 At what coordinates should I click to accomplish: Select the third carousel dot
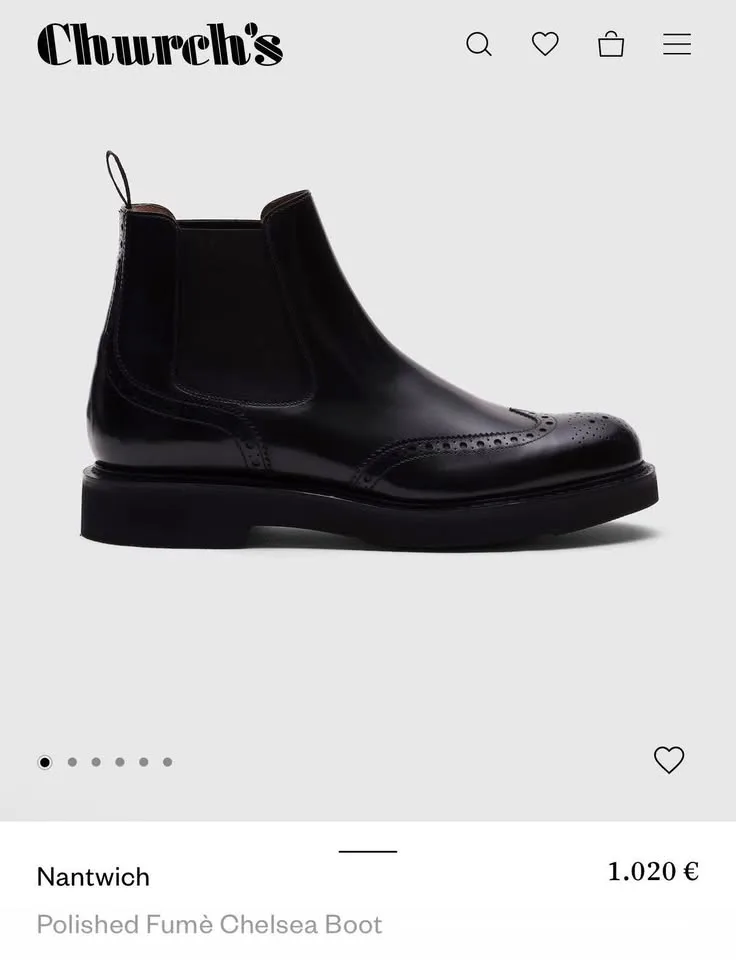coord(97,762)
